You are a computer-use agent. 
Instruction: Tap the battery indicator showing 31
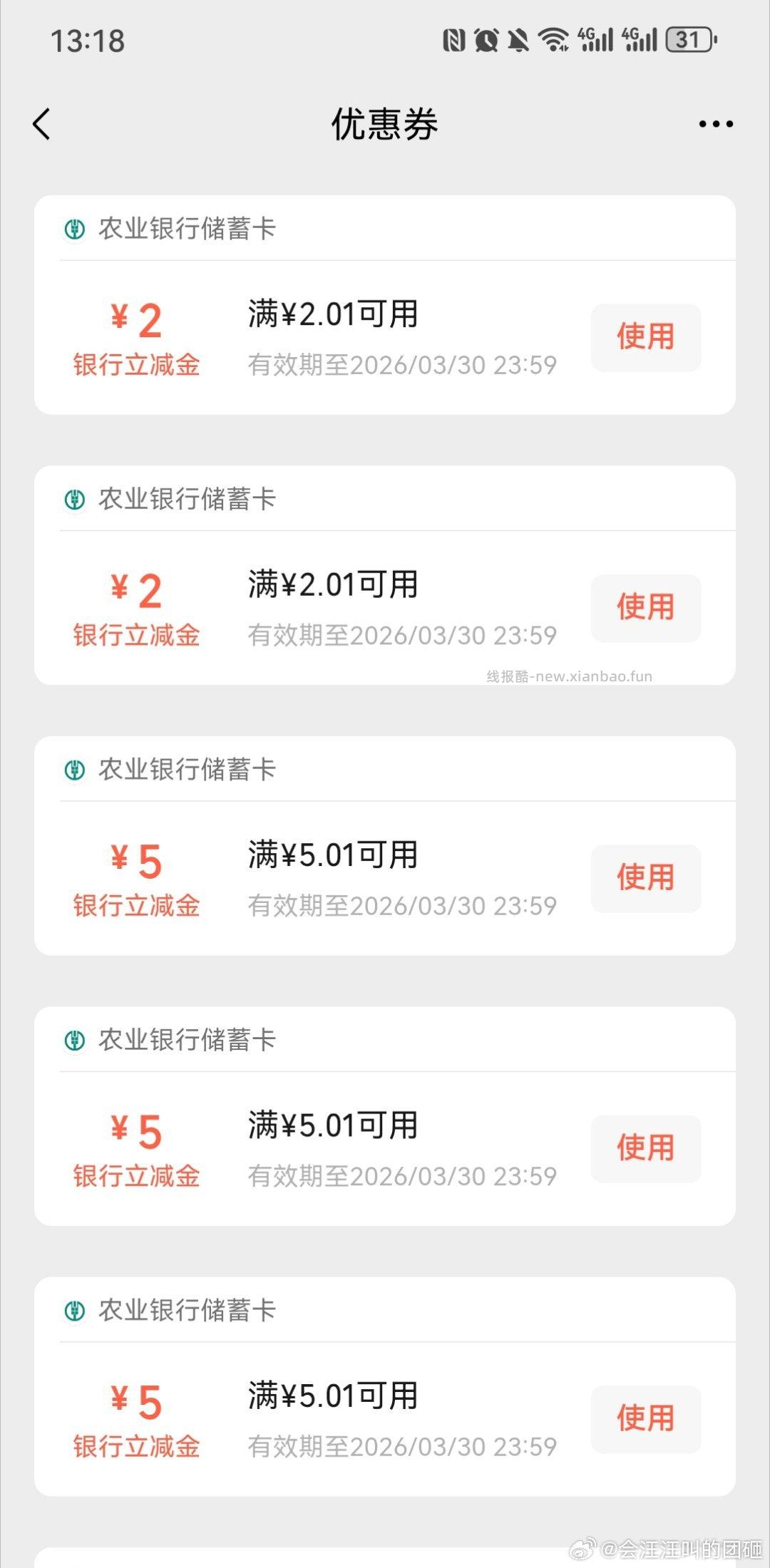pyautogui.click(x=688, y=39)
